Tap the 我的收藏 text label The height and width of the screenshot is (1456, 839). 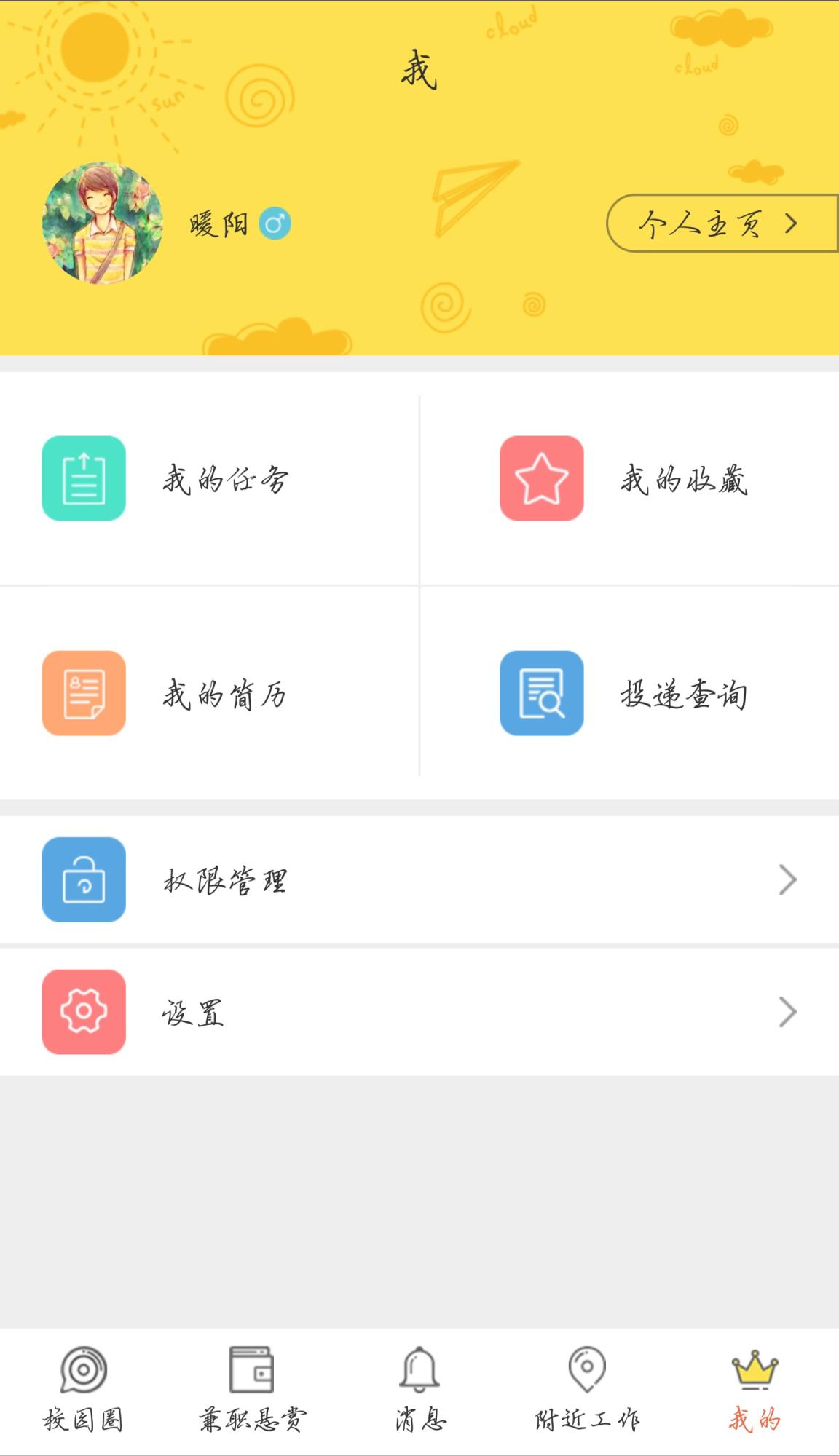click(685, 480)
